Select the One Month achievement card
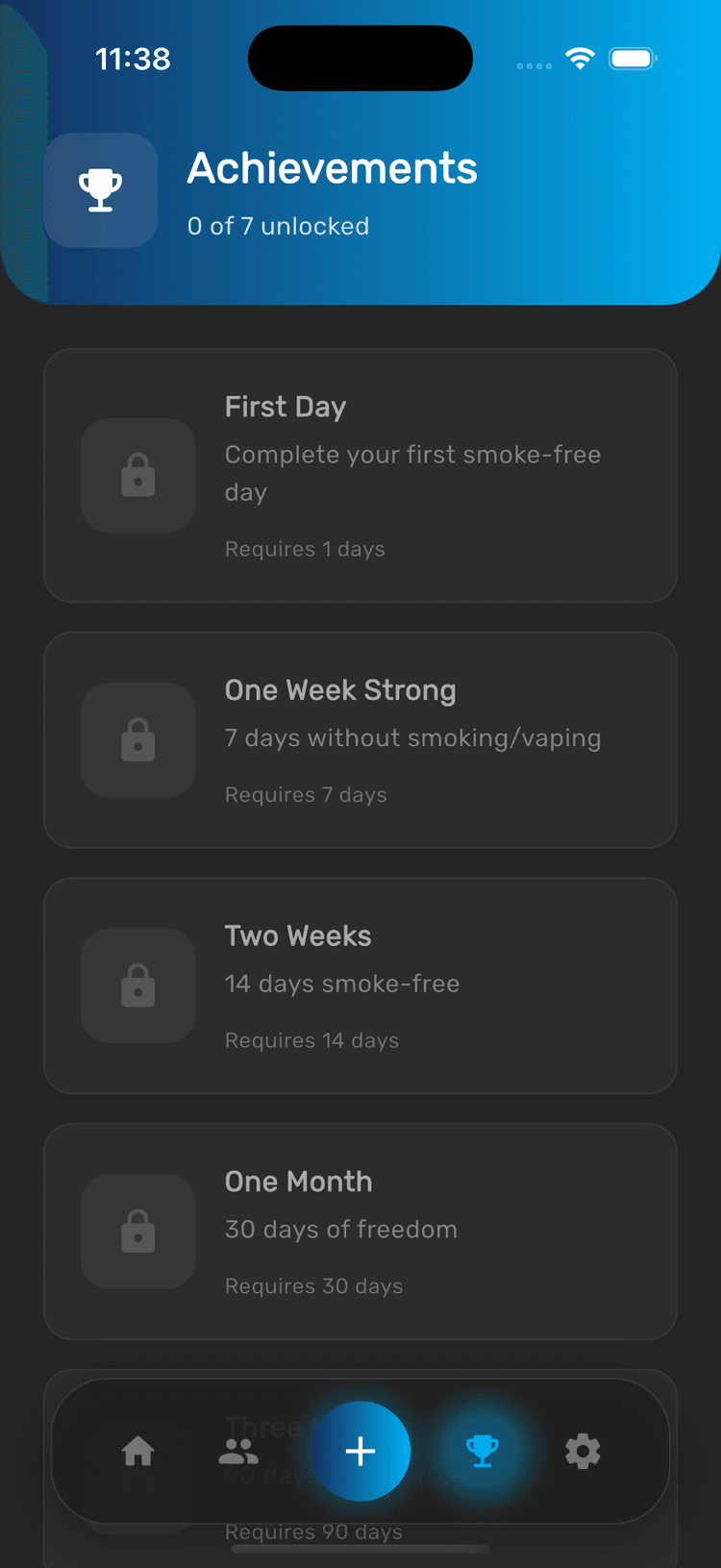 coord(360,1232)
